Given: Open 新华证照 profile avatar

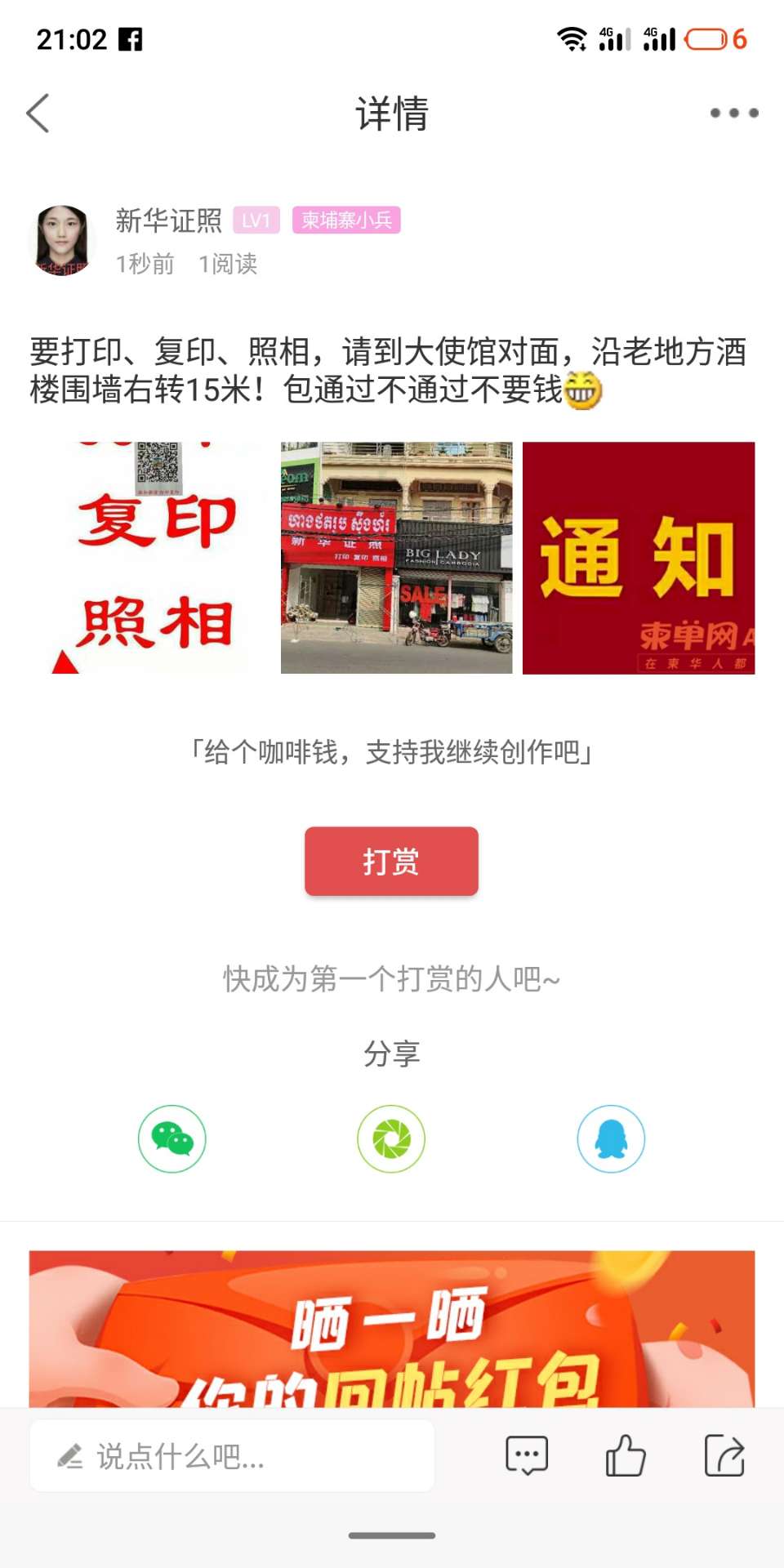Looking at the screenshot, I should [62, 240].
